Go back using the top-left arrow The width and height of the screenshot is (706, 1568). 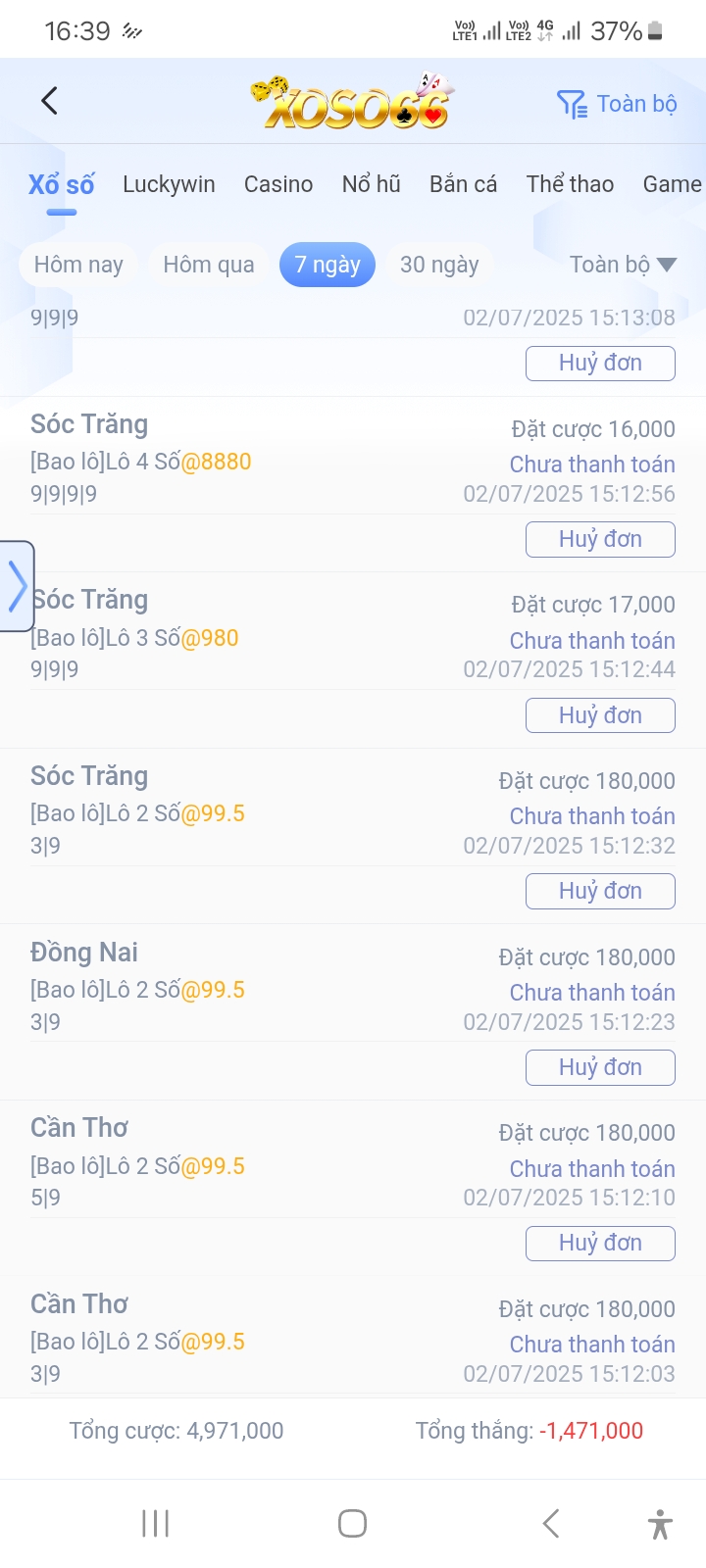tap(50, 101)
